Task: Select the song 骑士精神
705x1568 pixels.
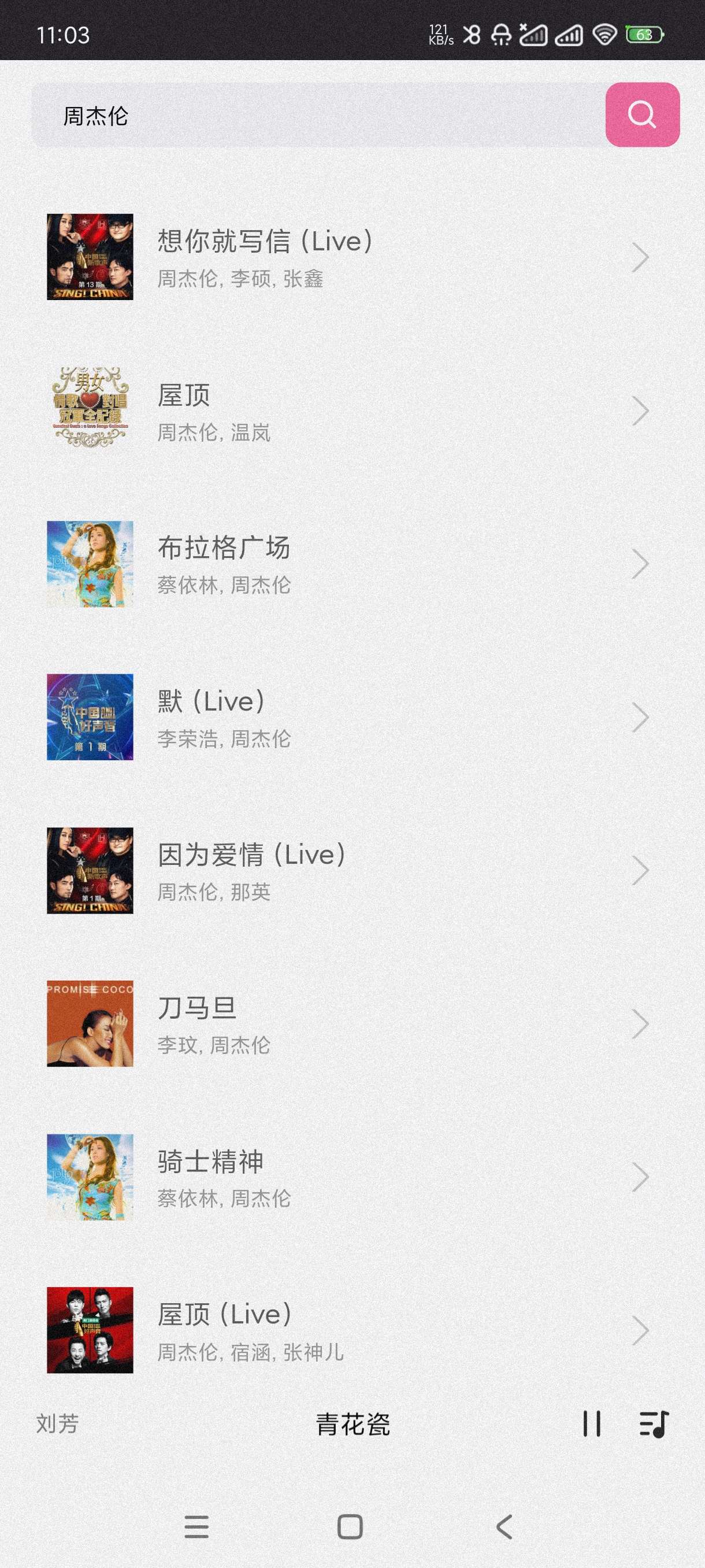Action: [x=347, y=1177]
